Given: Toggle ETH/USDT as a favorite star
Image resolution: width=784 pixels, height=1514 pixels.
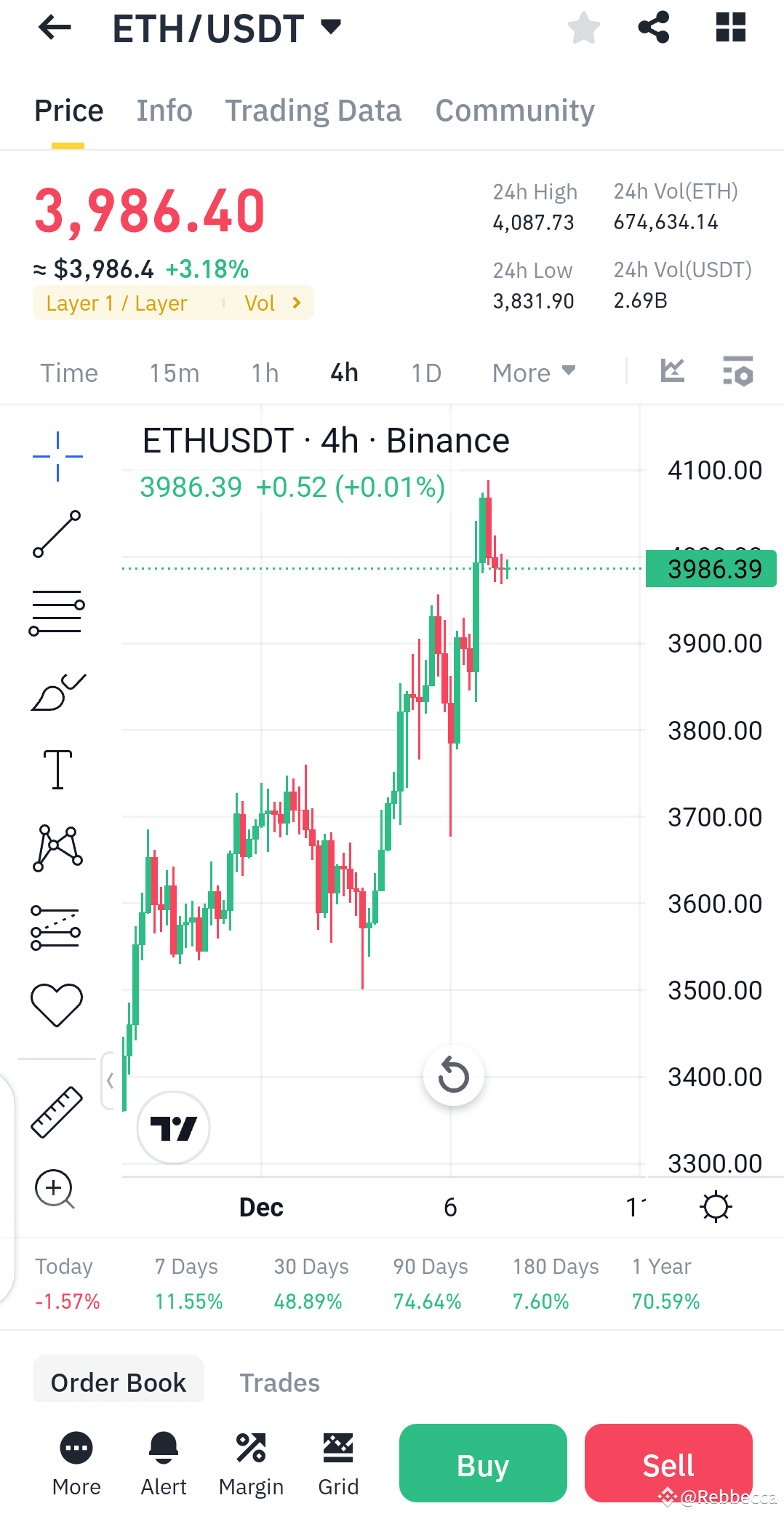Looking at the screenshot, I should [584, 28].
